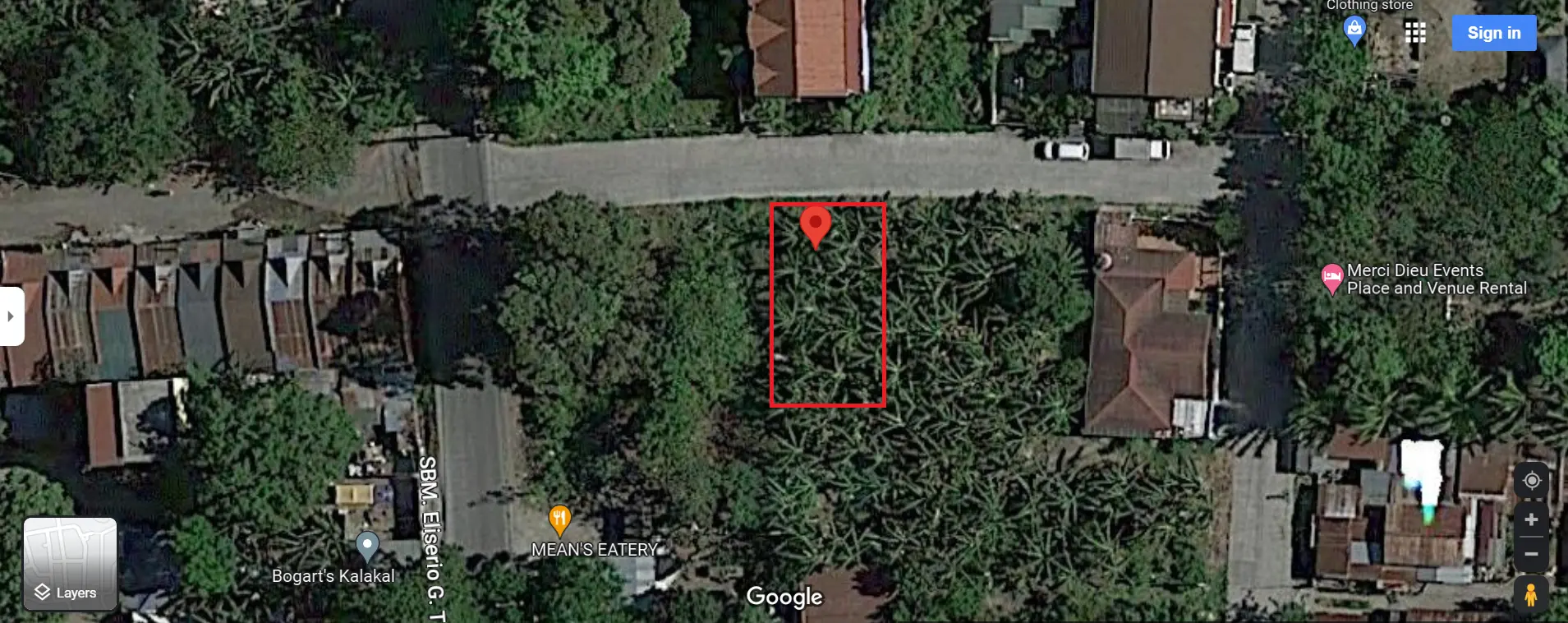Open Merci Dieu Events Place marker
The image size is (1568, 623).
[1331, 278]
